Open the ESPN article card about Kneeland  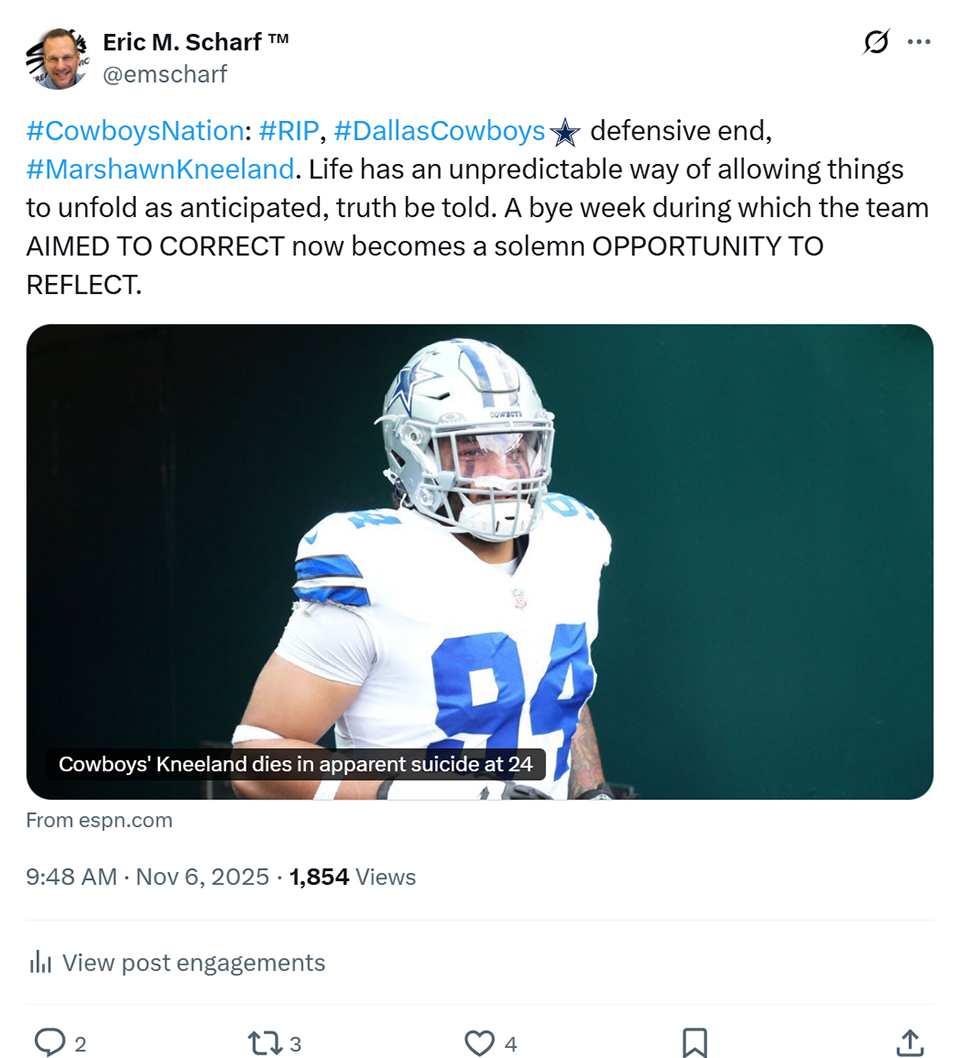[480, 561]
